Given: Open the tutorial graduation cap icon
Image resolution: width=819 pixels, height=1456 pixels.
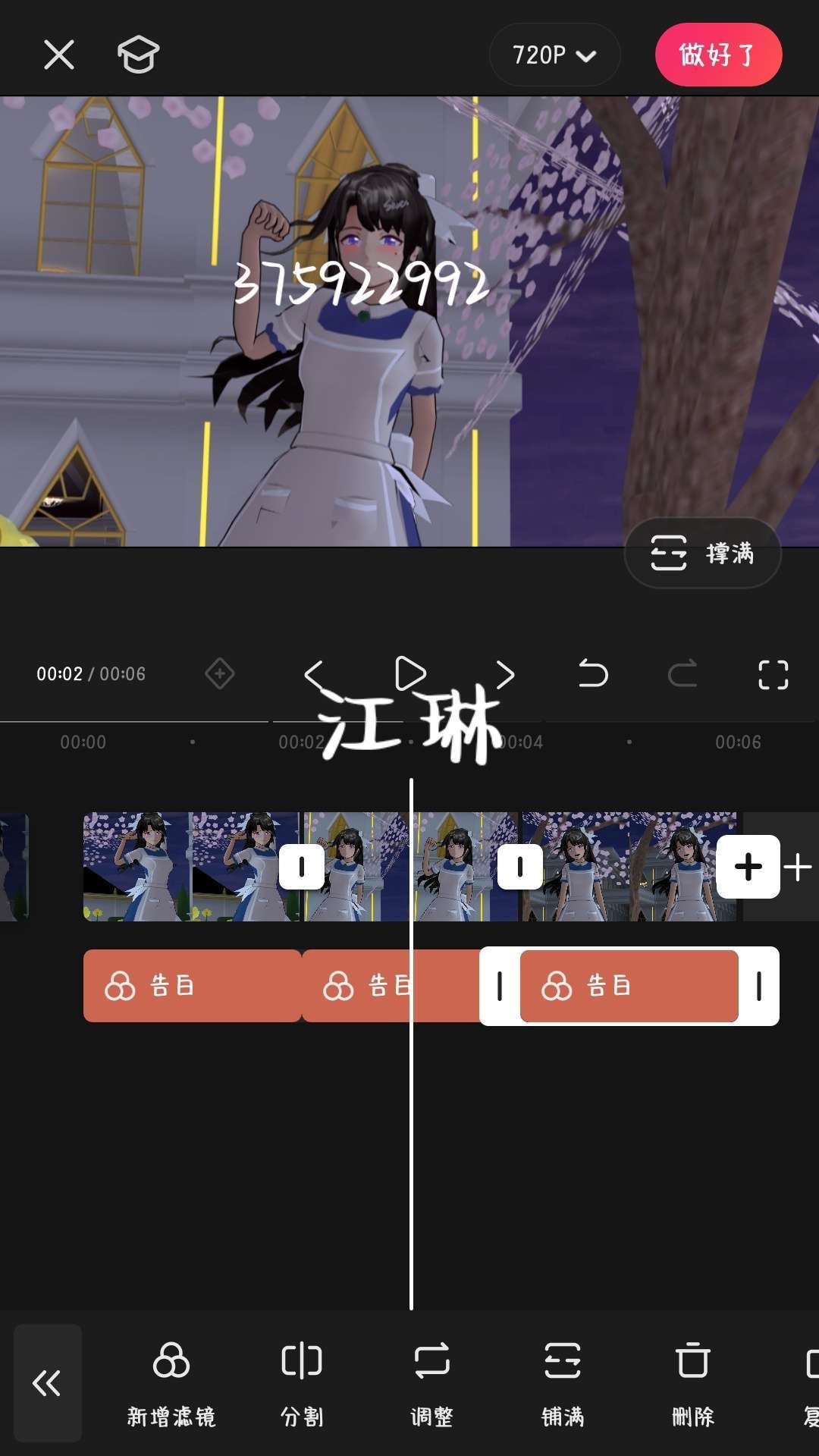Looking at the screenshot, I should (138, 55).
